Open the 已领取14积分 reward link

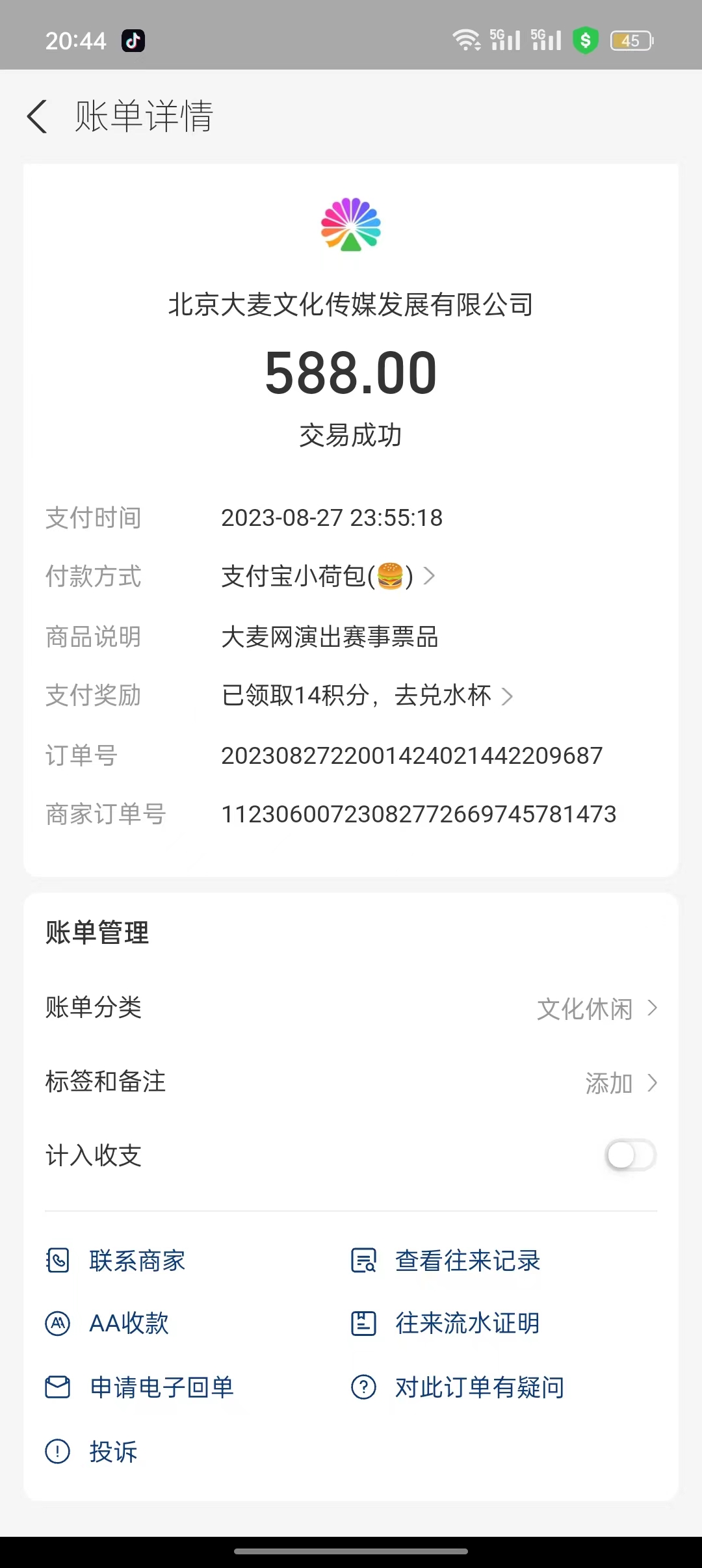coord(367,696)
